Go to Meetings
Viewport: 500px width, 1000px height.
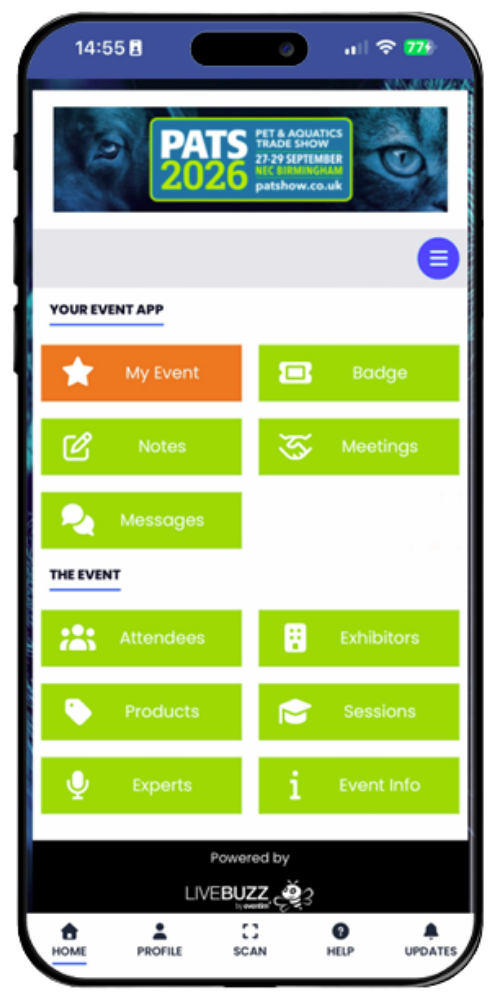pyautogui.click(x=359, y=446)
